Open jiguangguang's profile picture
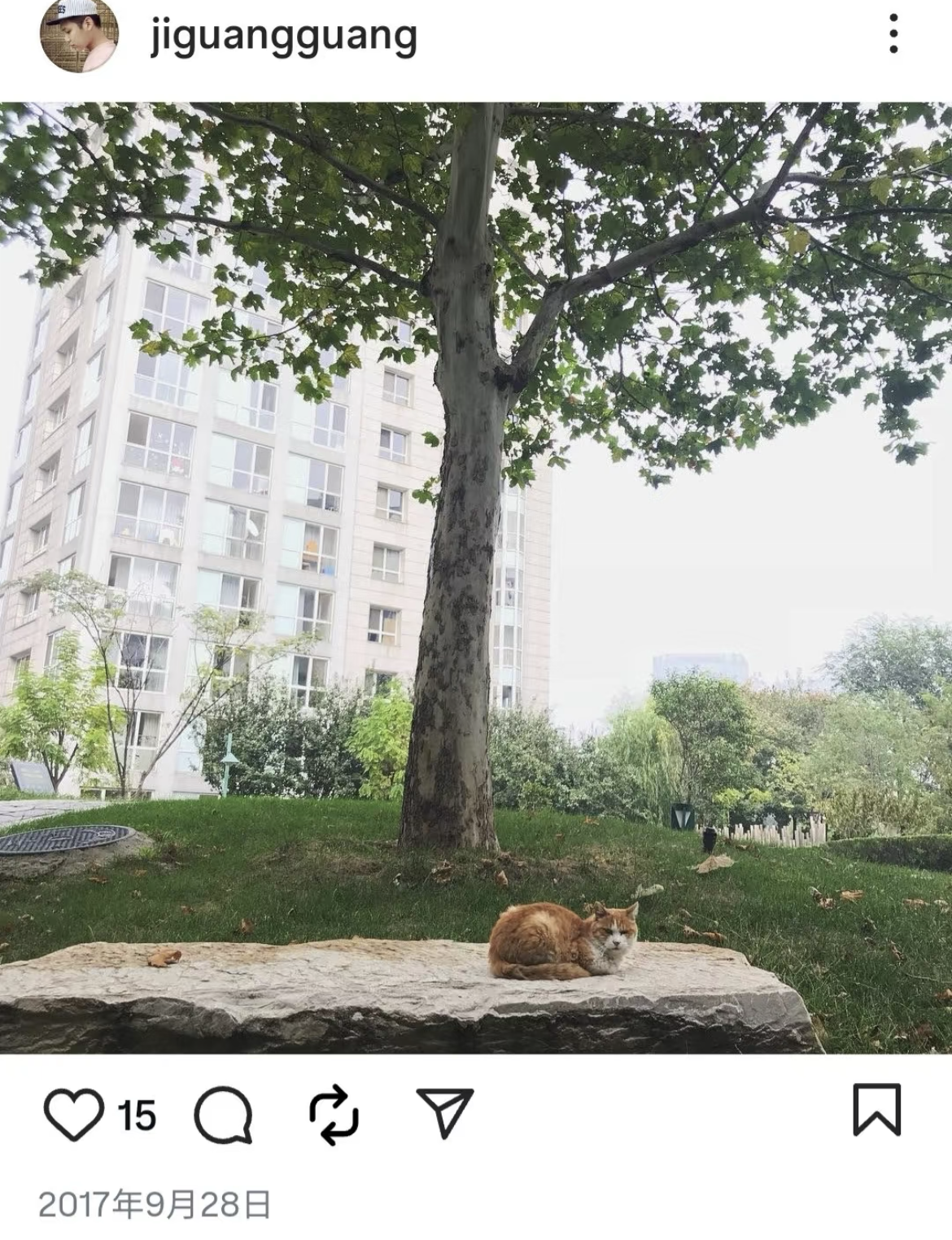The height and width of the screenshot is (1240, 952). coord(79,35)
